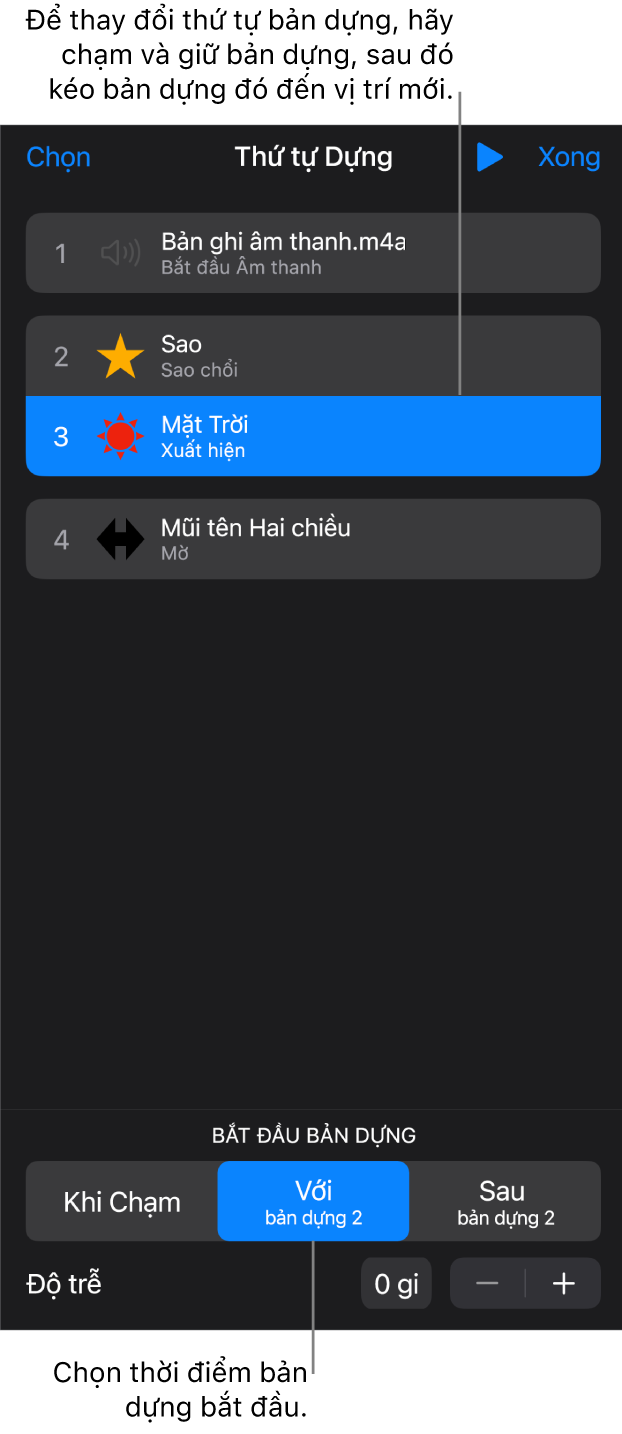Select the Mũi tên Hai chiều build

pos(313,539)
